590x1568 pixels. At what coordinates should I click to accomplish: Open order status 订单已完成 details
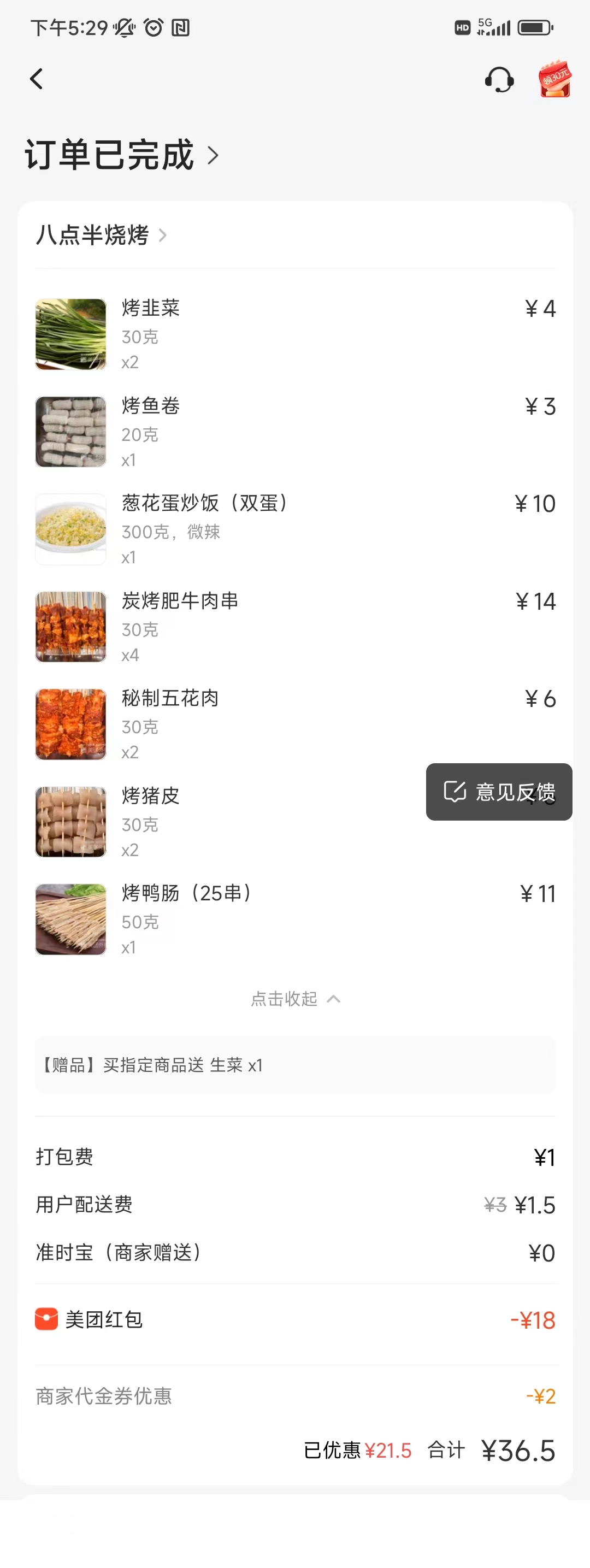(122, 155)
